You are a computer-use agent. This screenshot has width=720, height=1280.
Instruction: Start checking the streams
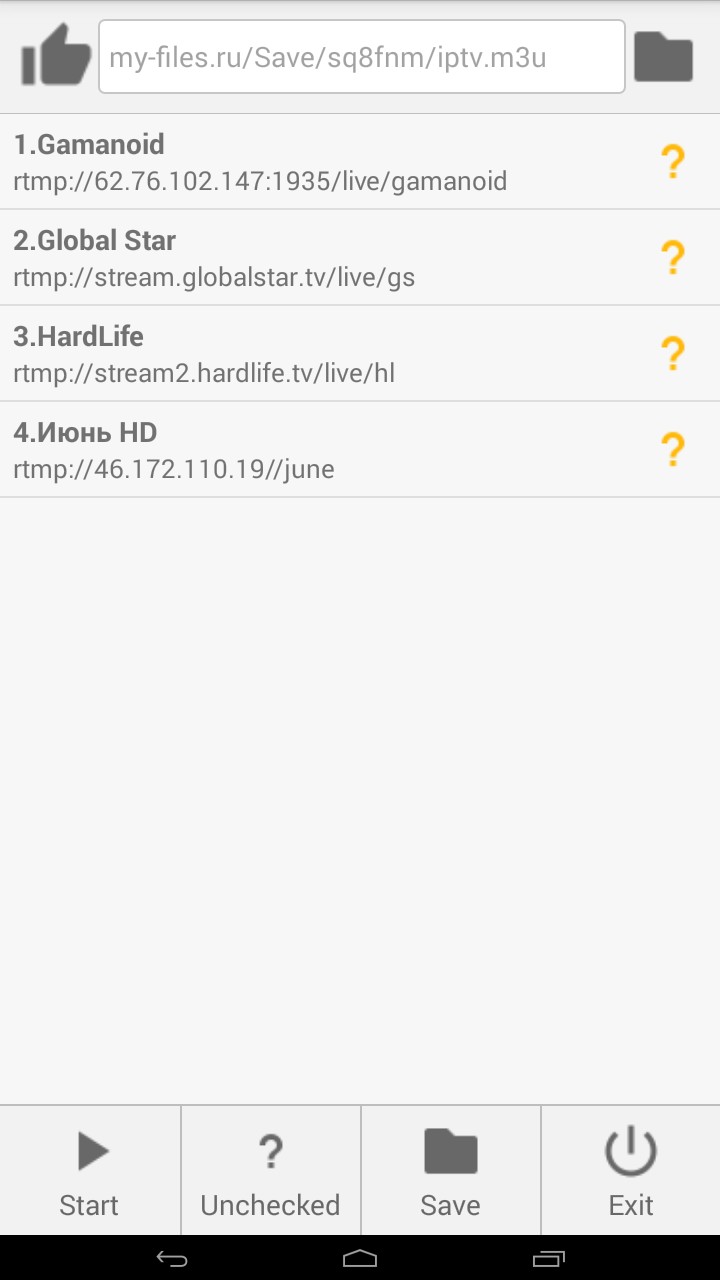pos(90,1170)
